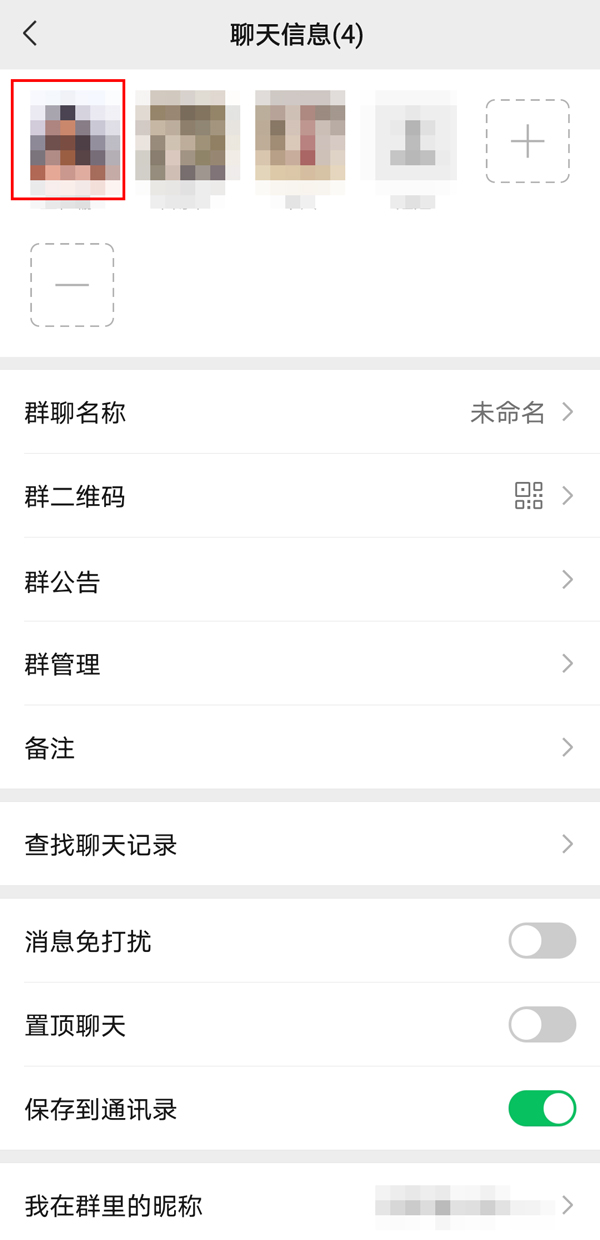The width and height of the screenshot is (600, 1240).
Task: Open the member avatar highlighted in red
Action: [68, 140]
